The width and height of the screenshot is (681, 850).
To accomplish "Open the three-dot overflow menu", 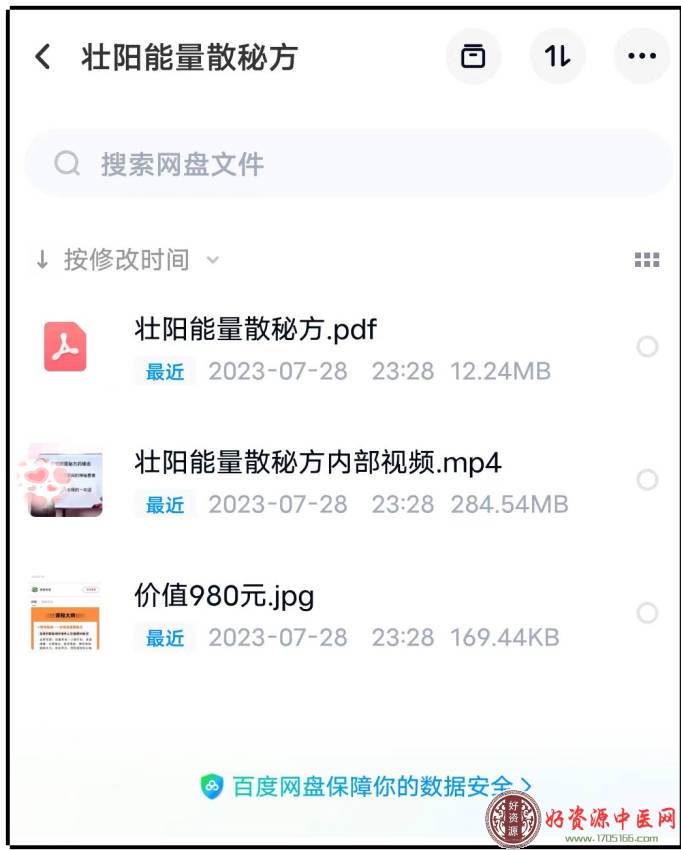I will tap(641, 57).
